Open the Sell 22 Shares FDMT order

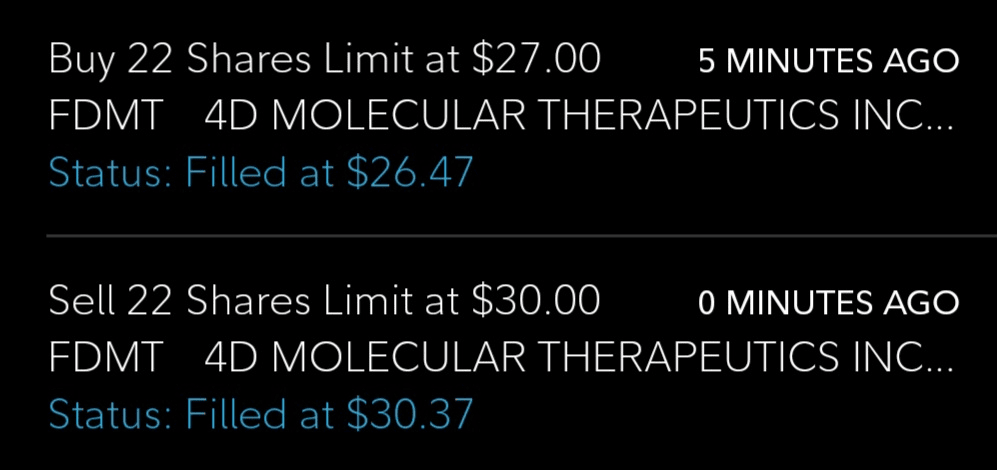click(498, 356)
